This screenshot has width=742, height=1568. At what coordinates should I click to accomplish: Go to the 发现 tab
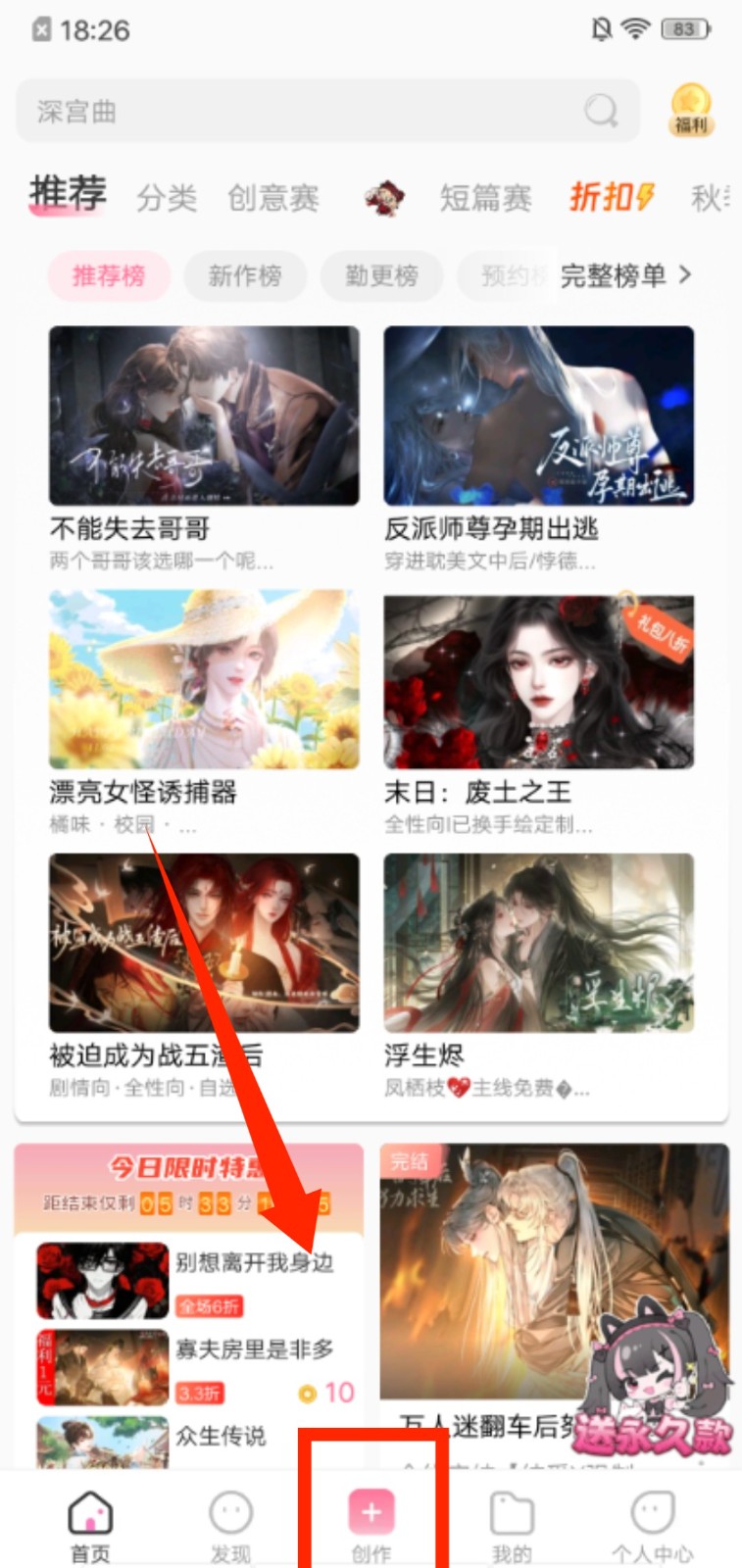point(231,1526)
